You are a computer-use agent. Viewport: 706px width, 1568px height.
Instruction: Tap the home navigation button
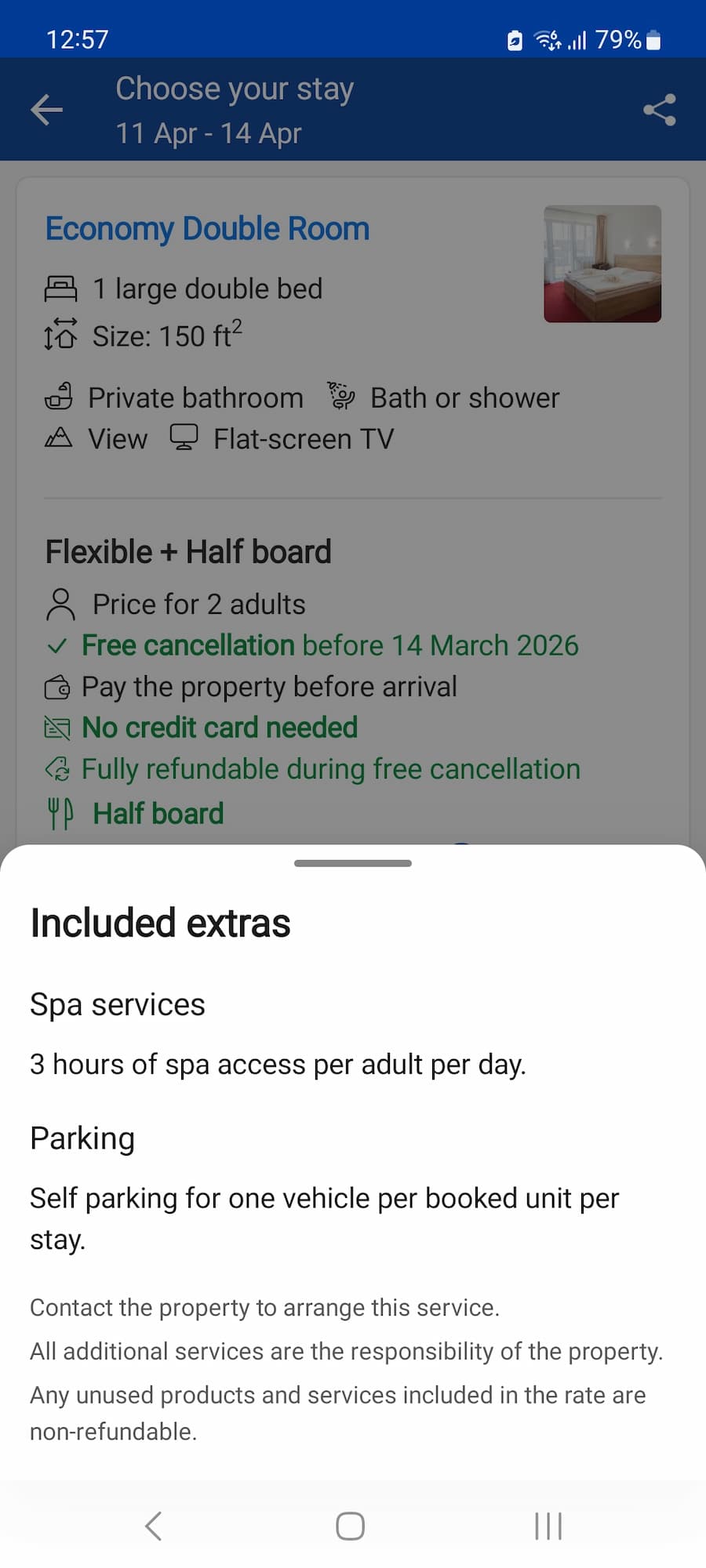point(350,1526)
